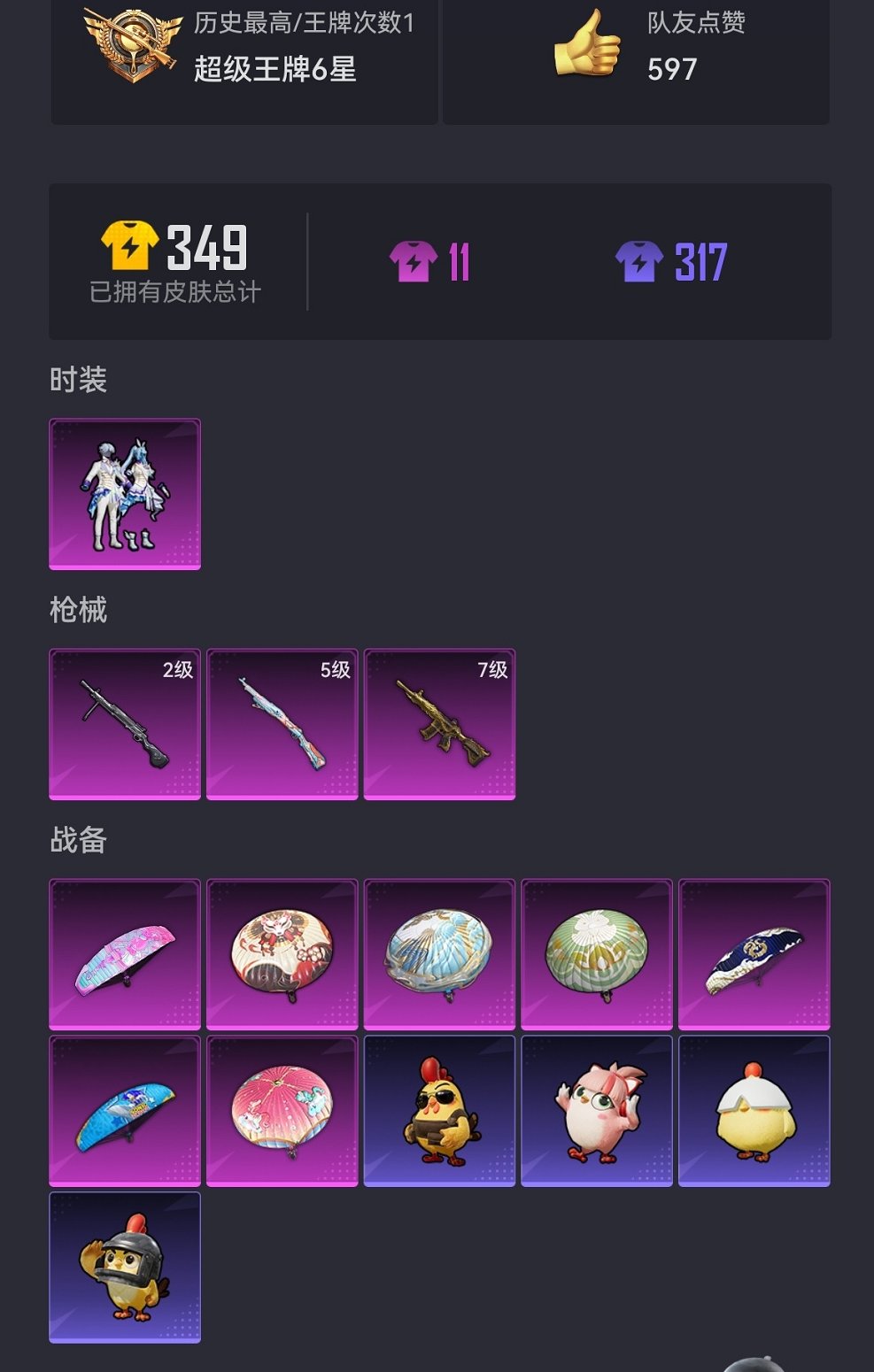Open the navy emblem glider tile
The image size is (874, 1372).
click(754, 954)
